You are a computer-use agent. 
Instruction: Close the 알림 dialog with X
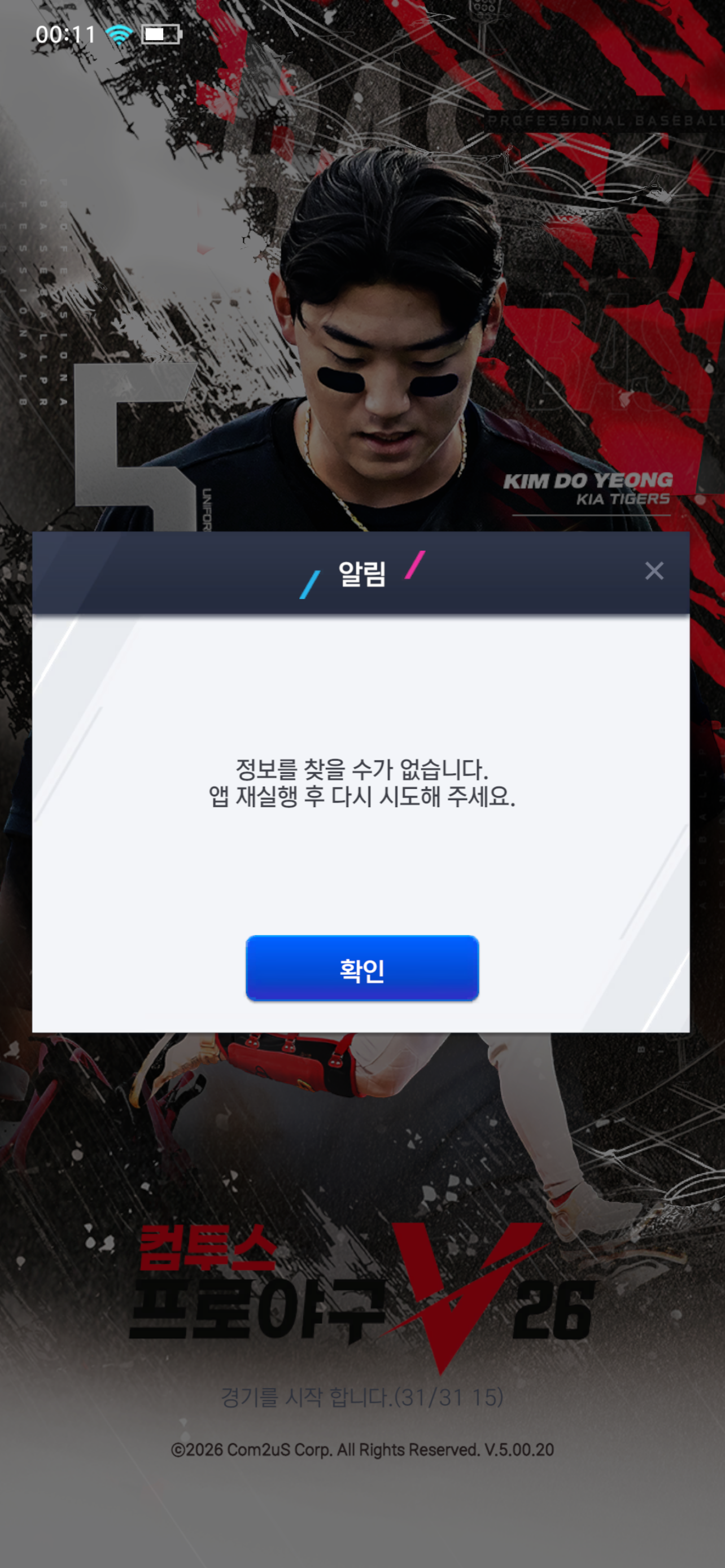tap(654, 571)
